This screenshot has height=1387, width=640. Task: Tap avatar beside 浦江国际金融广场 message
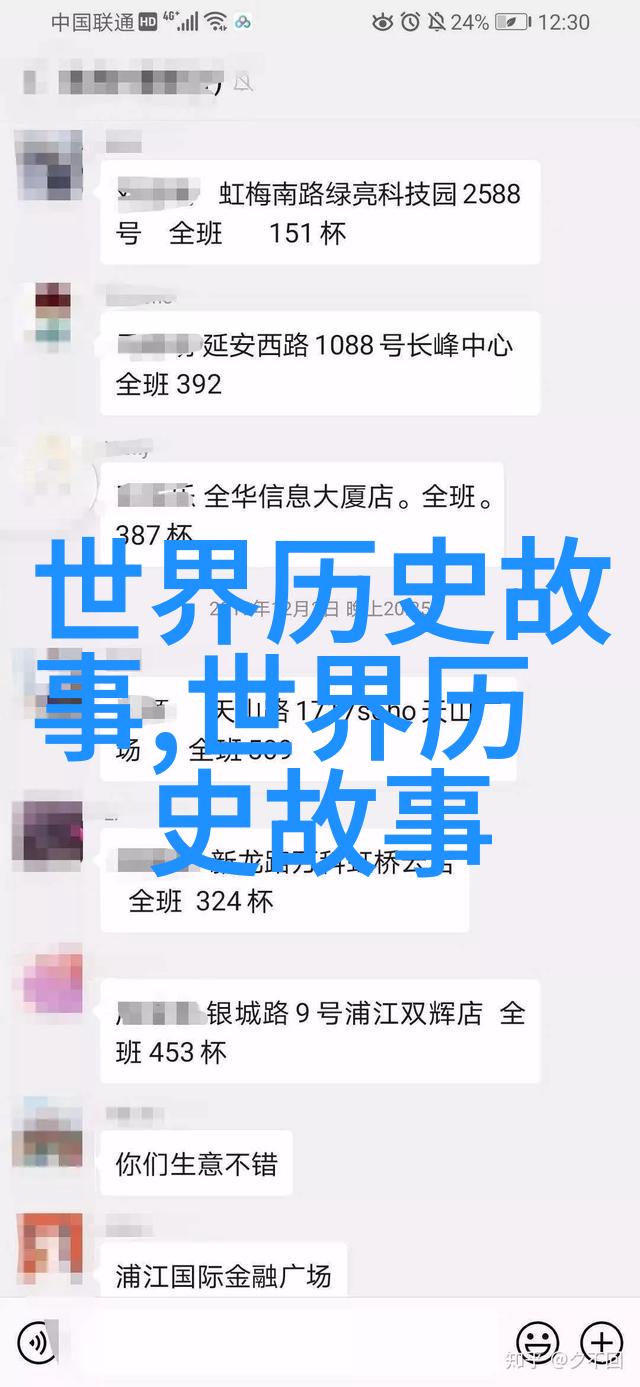point(47,1248)
